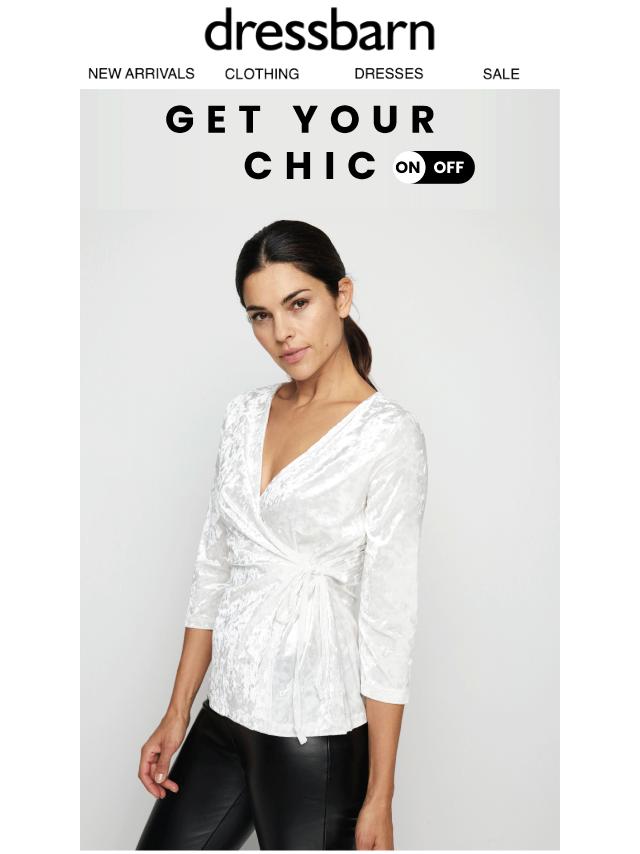Go to the Clothing section

click(x=262, y=74)
